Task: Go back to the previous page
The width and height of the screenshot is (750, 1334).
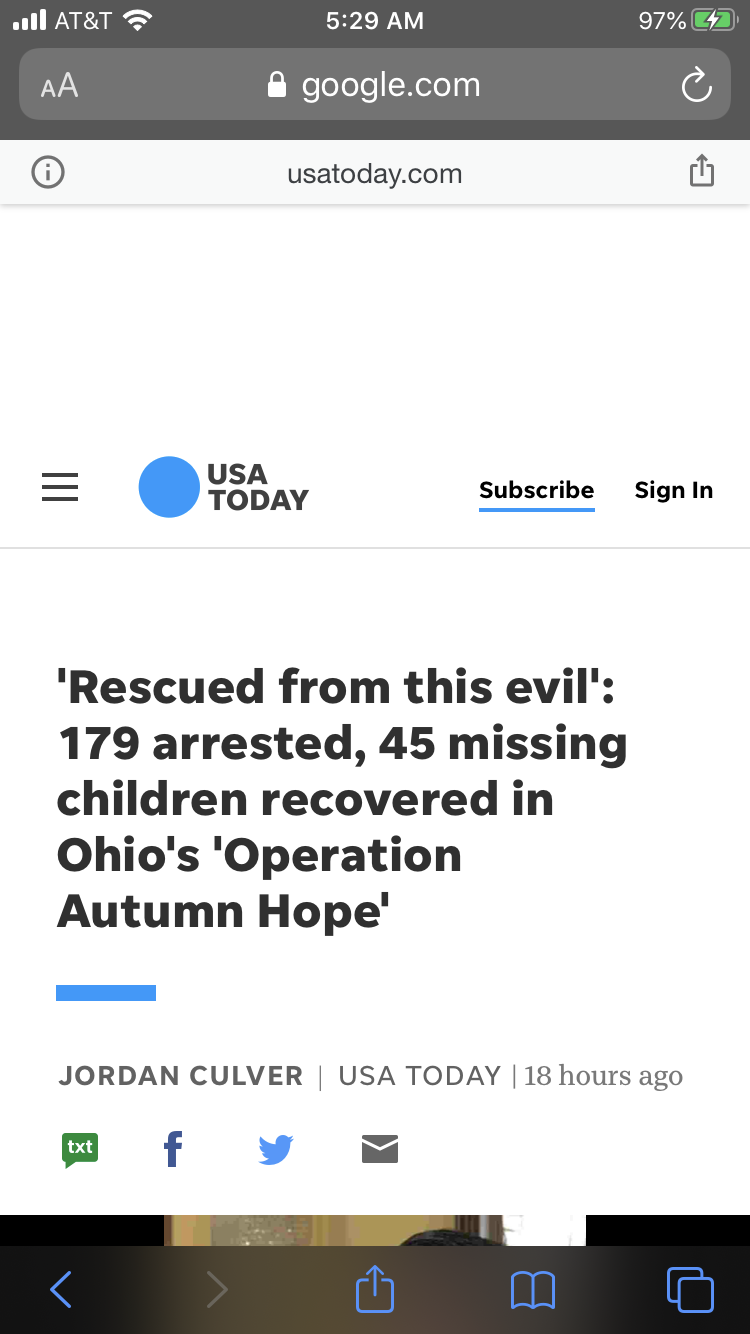Action: pos(61,1289)
